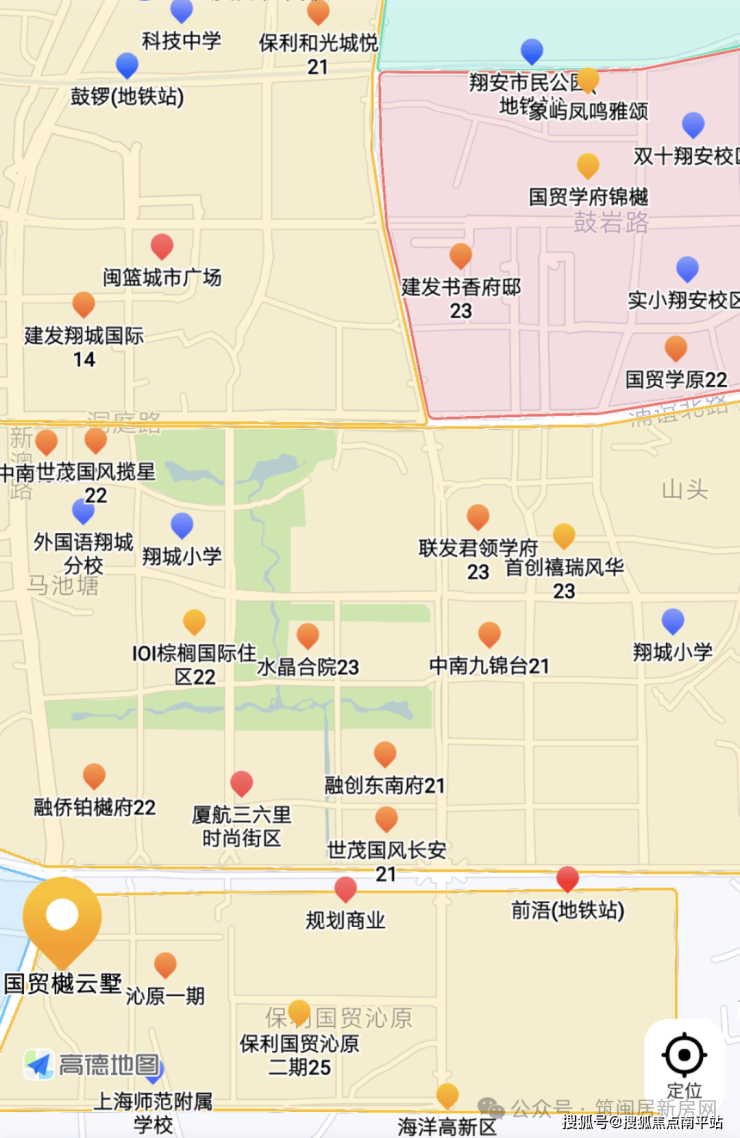The image size is (740, 1138).
Task: Select the 水晶合院23 pin
Action: click(308, 636)
